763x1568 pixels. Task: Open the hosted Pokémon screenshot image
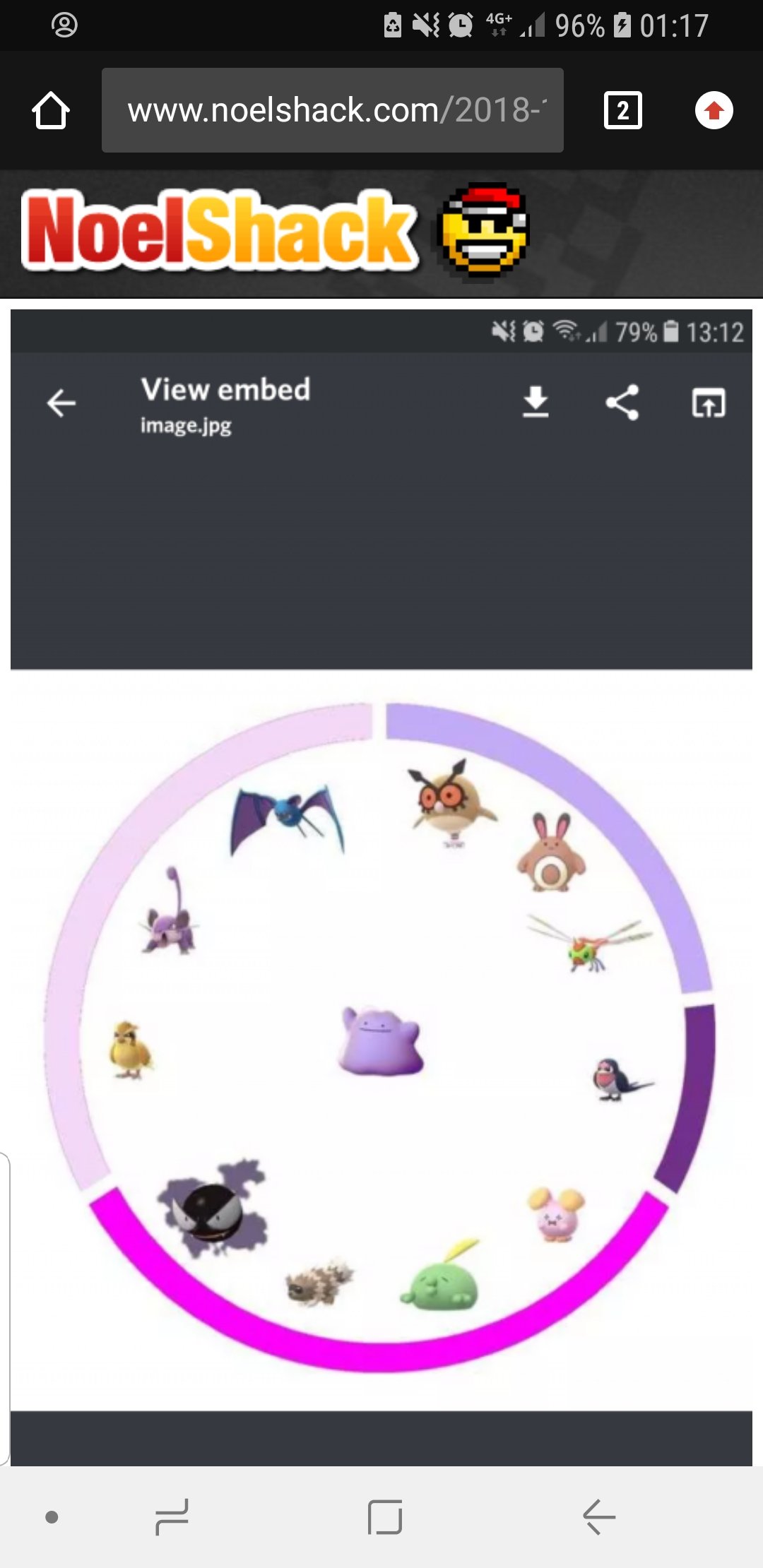381,883
